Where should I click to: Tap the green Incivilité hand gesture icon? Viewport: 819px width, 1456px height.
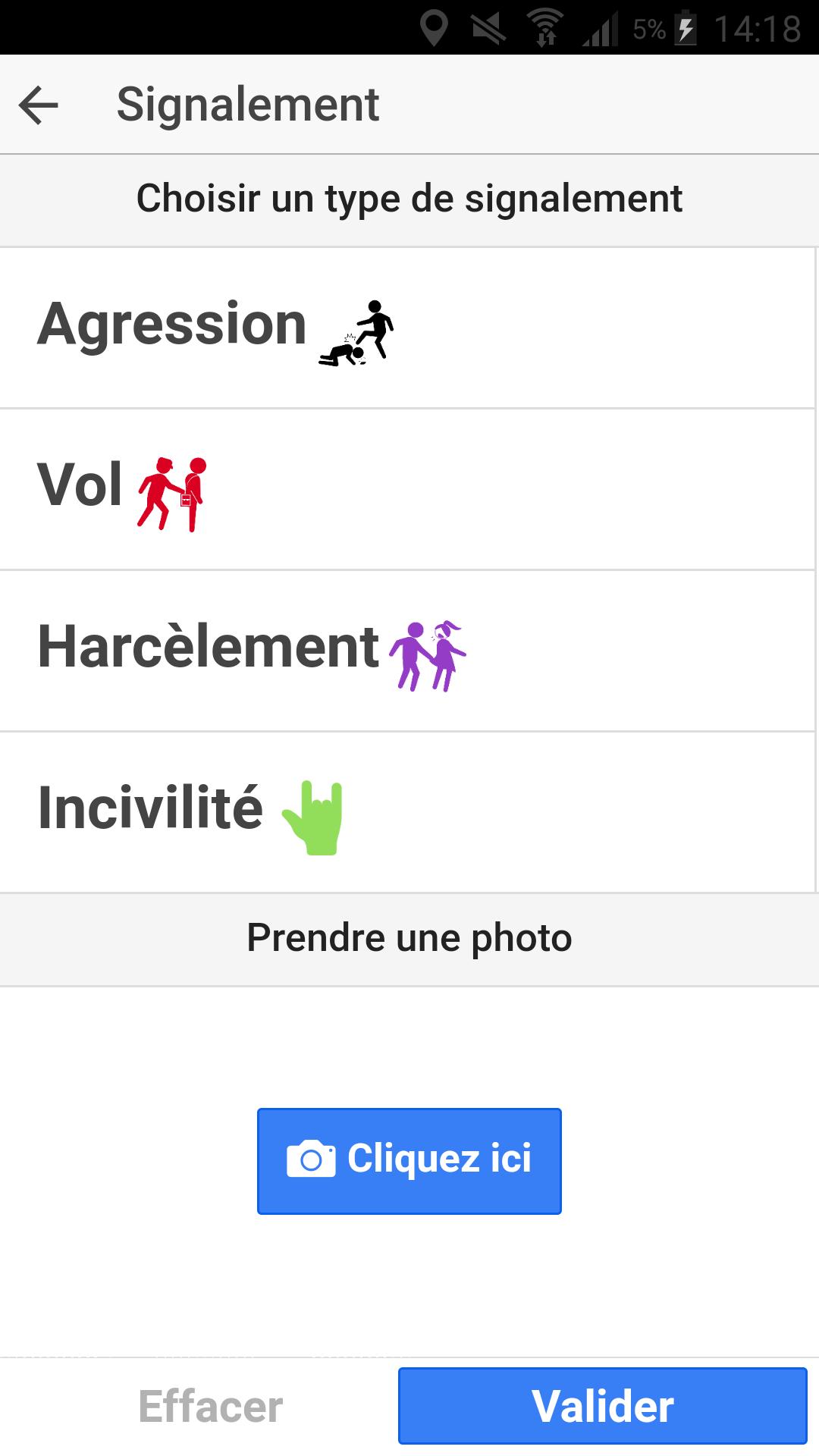[x=311, y=817]
